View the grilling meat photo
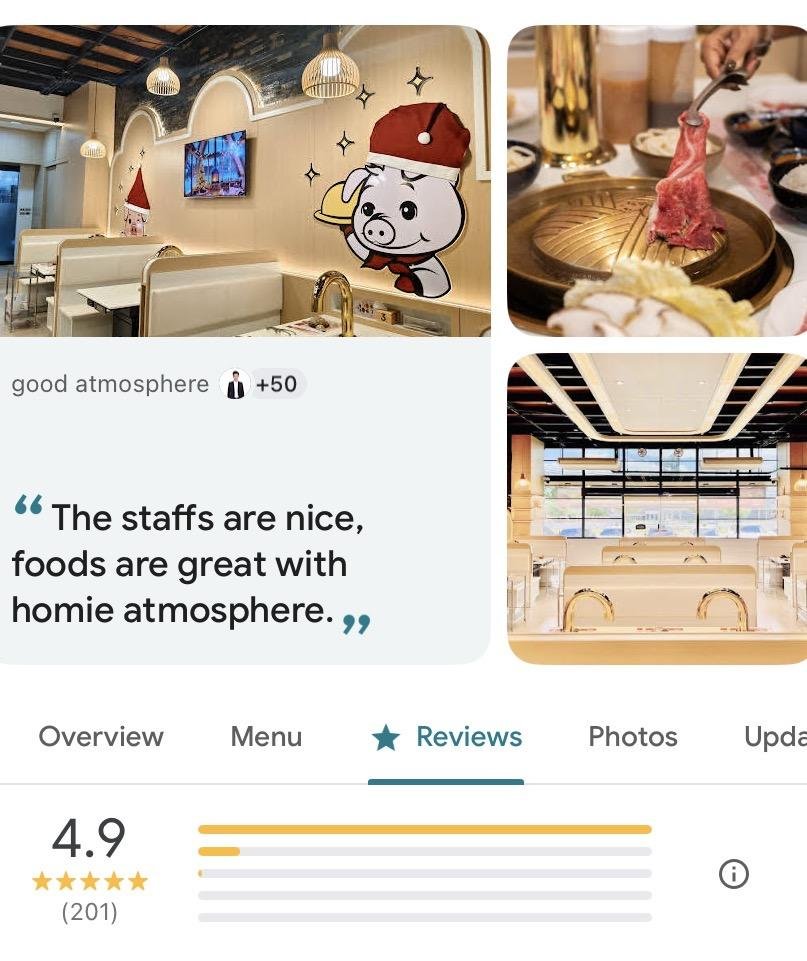 coord(657,182)
